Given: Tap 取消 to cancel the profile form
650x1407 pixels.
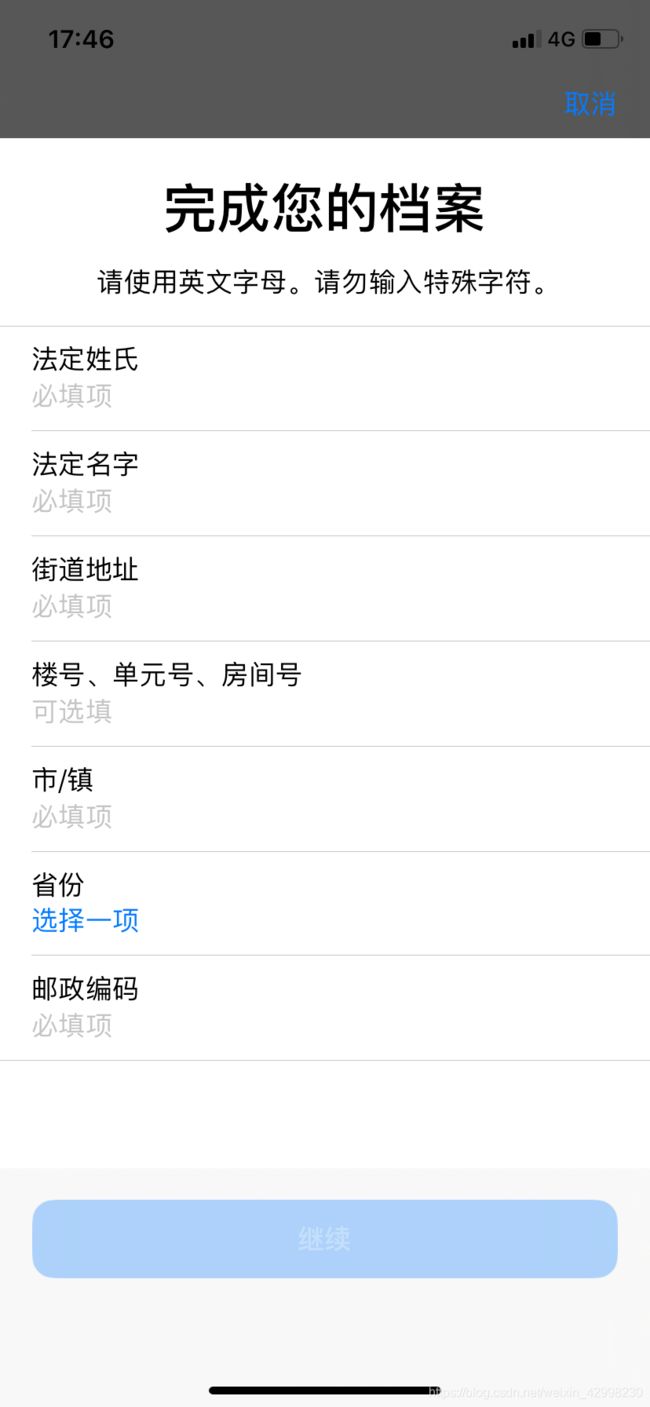Looking at the screenshot, I should 590,103.
